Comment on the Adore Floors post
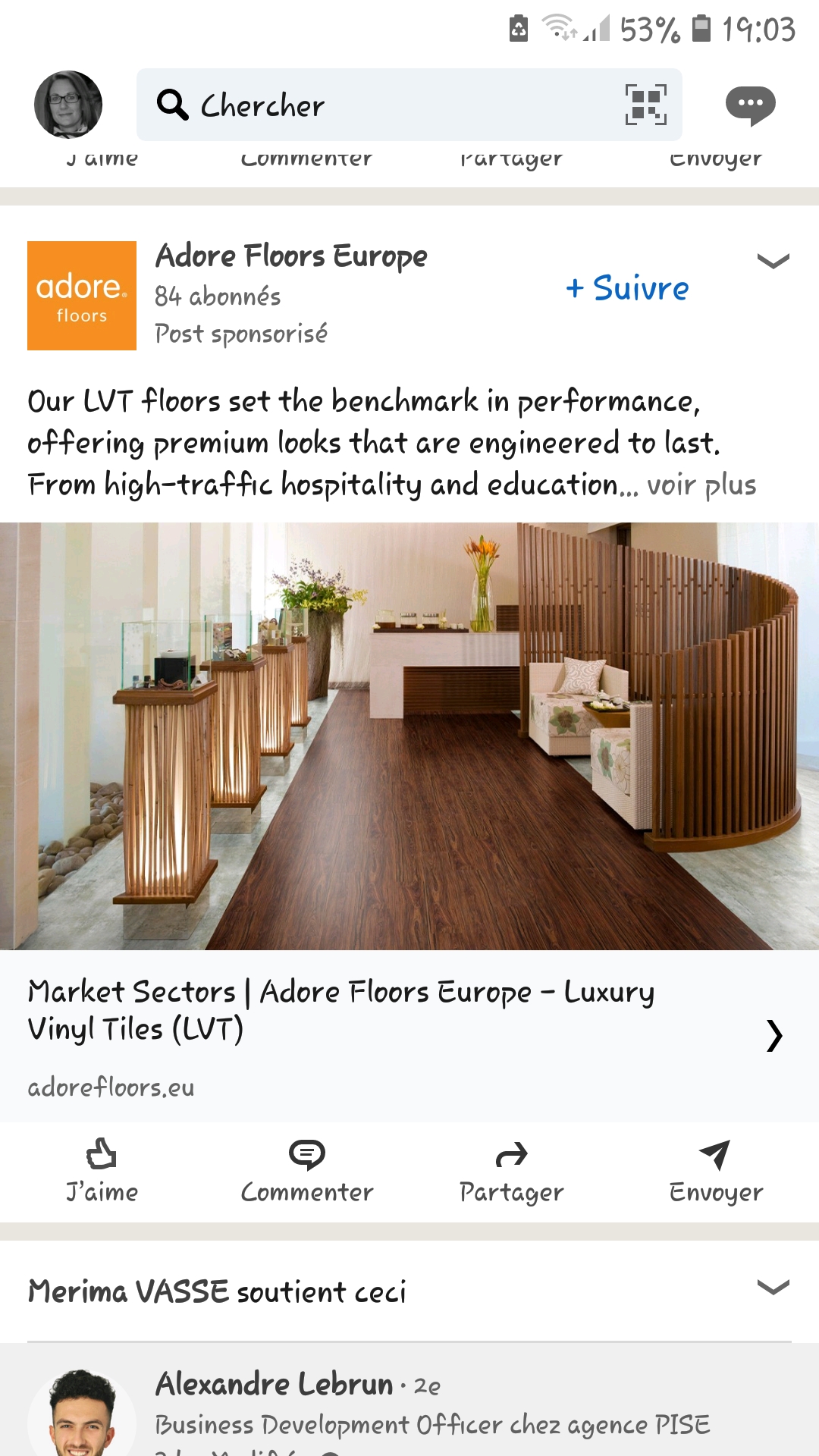The image size is (819, 1456). 307,1172
